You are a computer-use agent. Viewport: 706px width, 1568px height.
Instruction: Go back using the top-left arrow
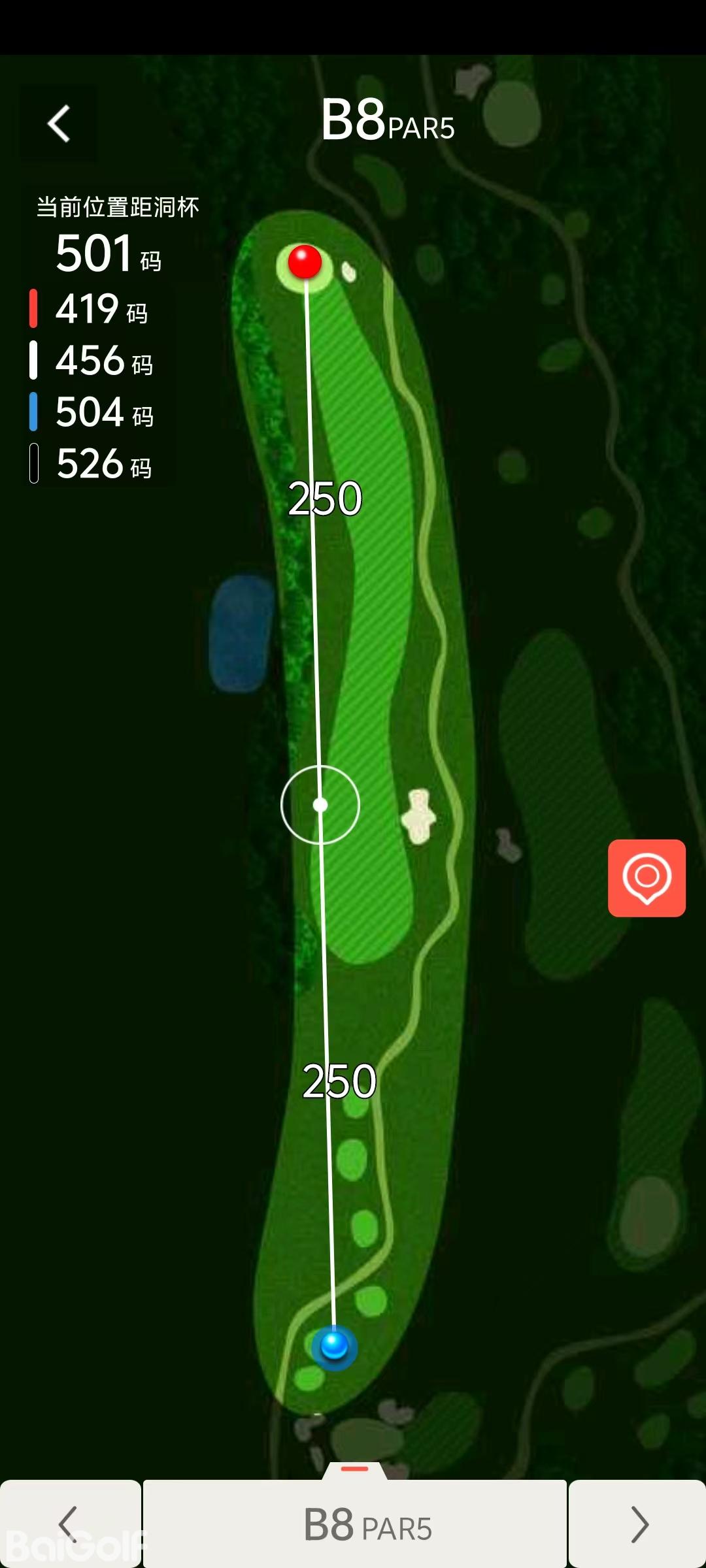[59, 123]
